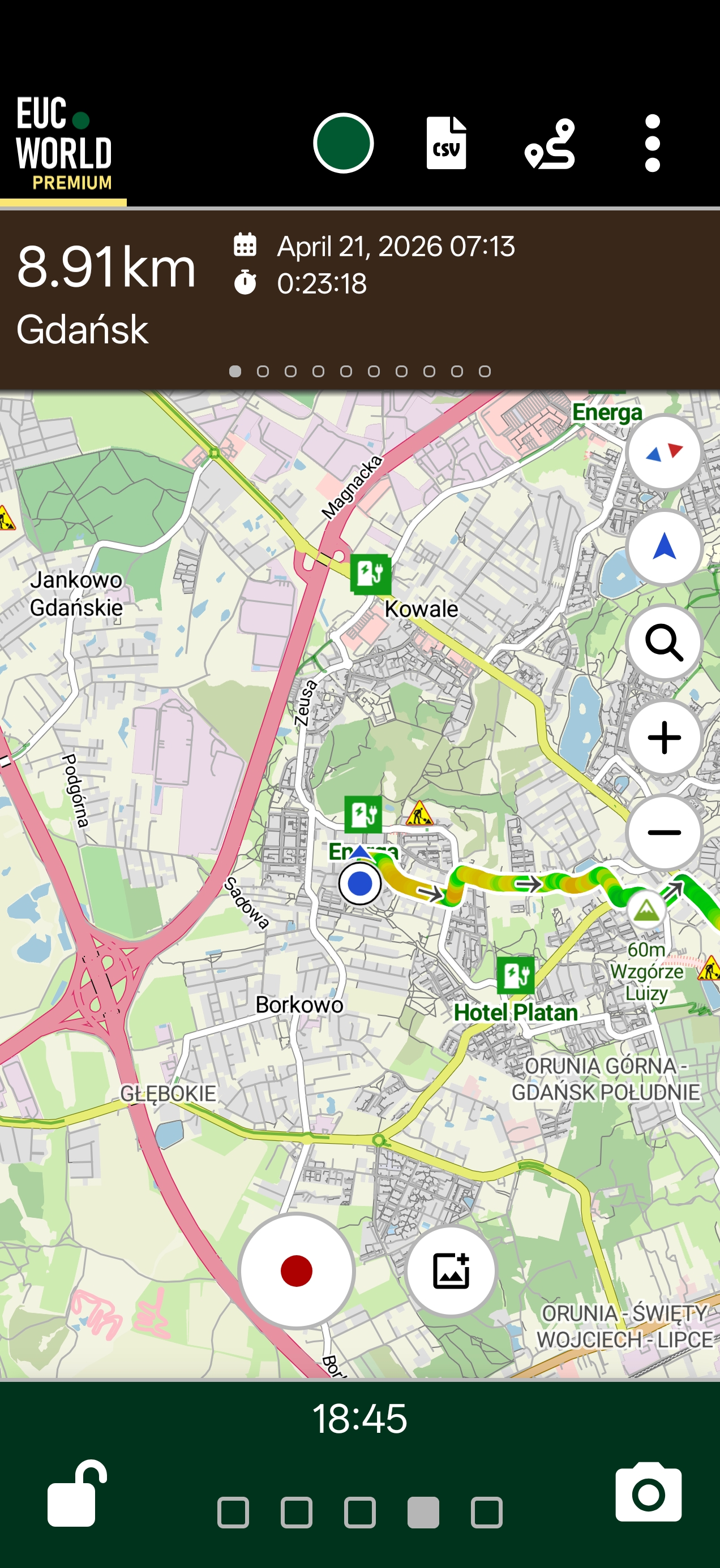Center map on my current location
Image resolution: width=720 pixels, height=1568 pixels.
pos(664,547)
